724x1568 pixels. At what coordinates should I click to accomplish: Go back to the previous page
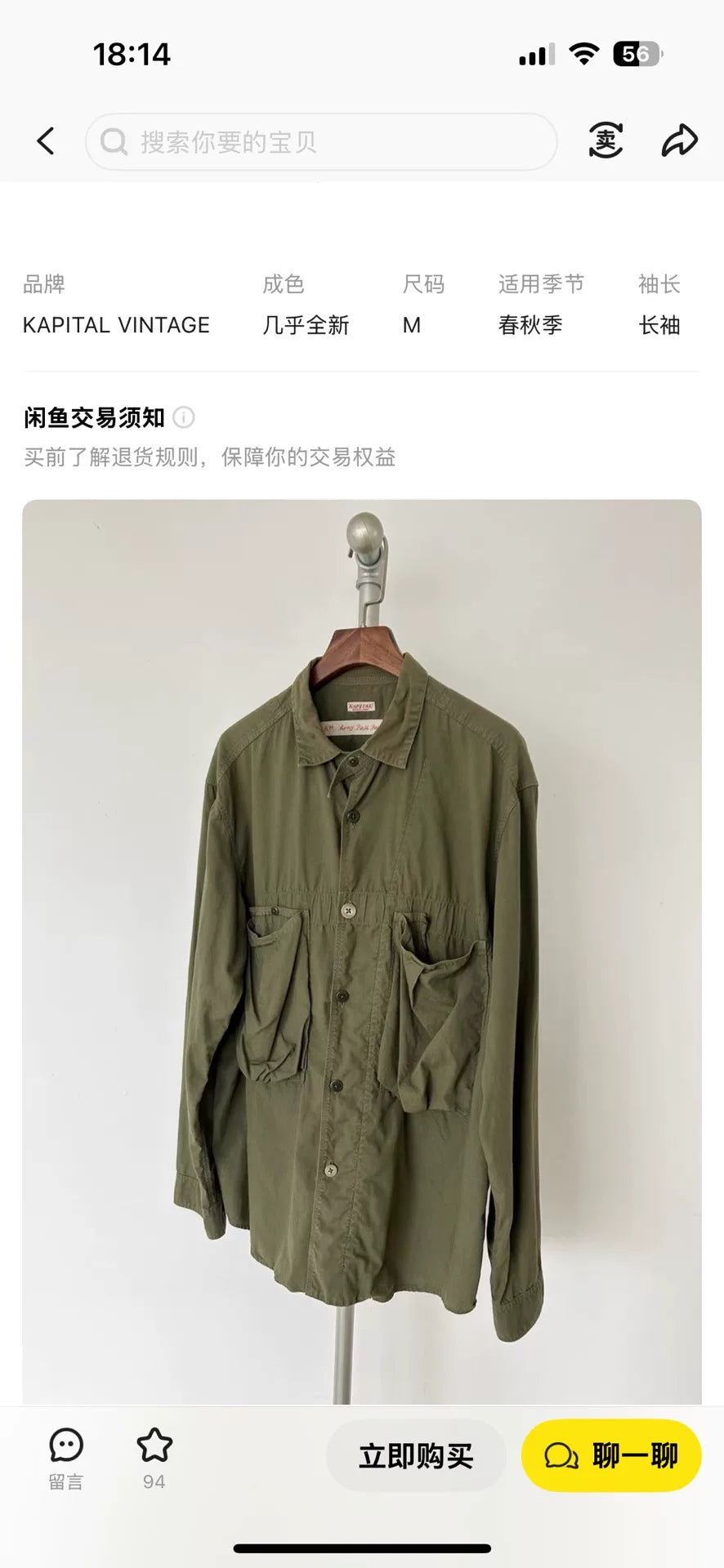click(46, 141)
